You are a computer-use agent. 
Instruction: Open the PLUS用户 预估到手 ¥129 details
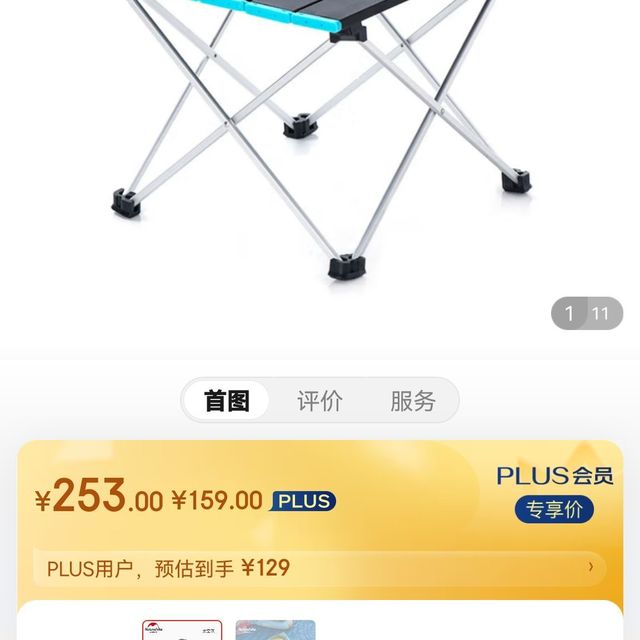(320, 568)
